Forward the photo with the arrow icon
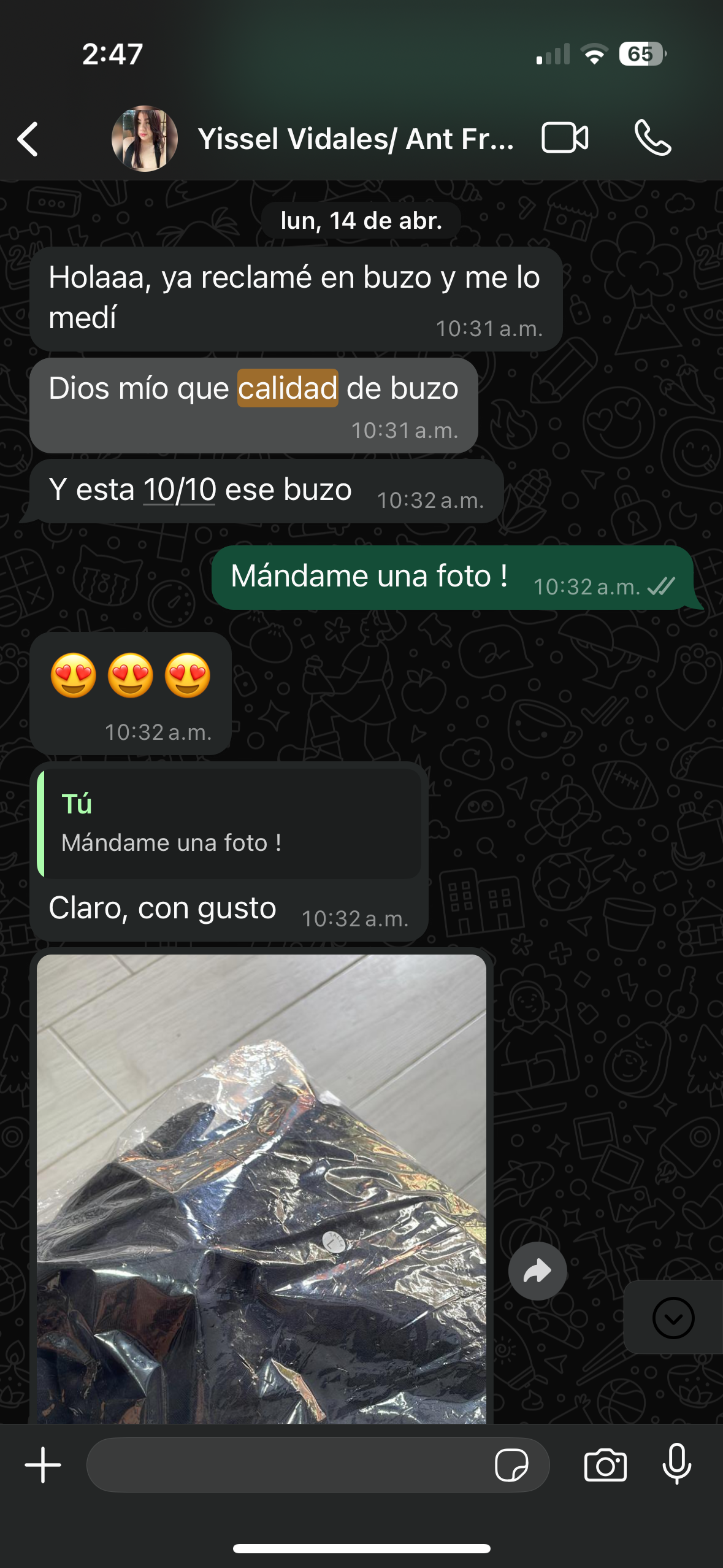Viewport: 723px width, 1568px height. point(537,1271)
